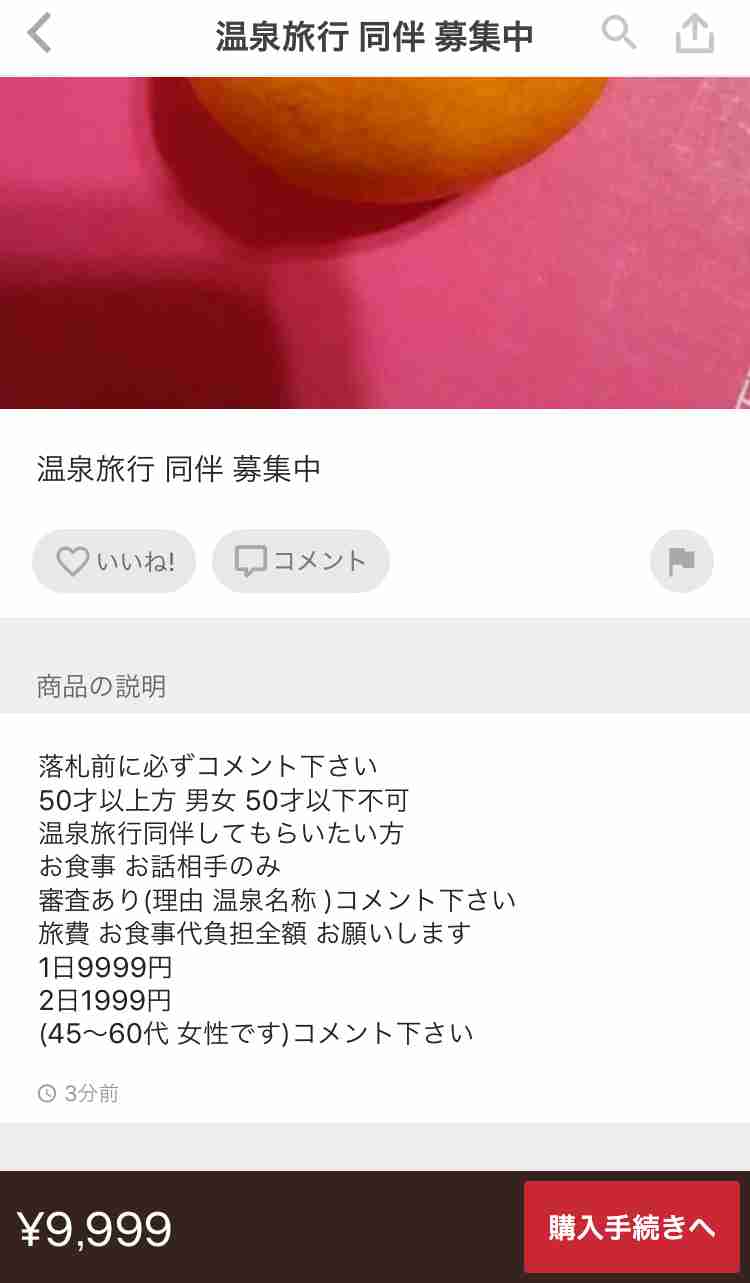The width and height of the screenshot is (750, 1283).
Task: Click the 商品の説明 section header
Action: click(101, 687)
